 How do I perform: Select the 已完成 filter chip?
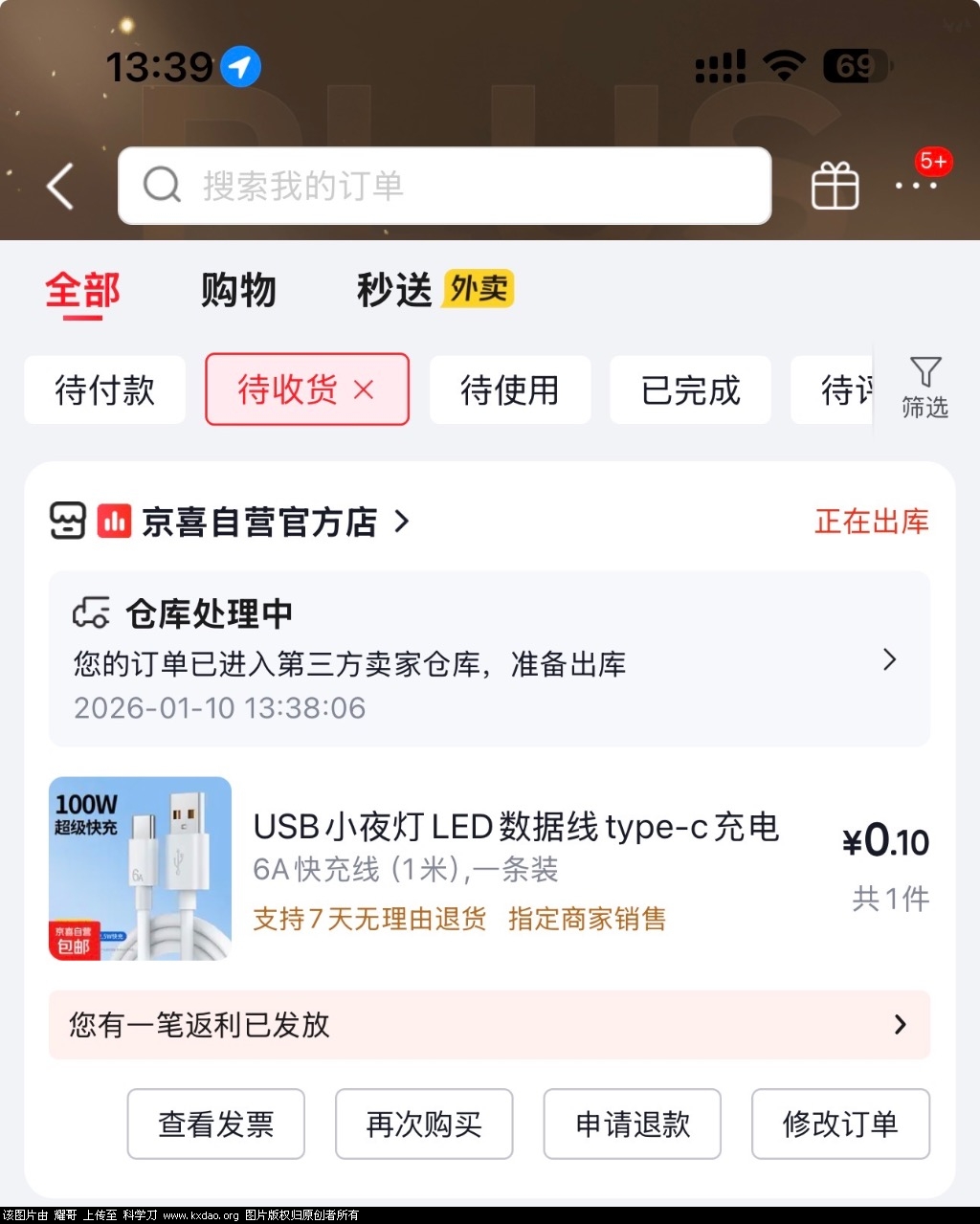(690, 389)
